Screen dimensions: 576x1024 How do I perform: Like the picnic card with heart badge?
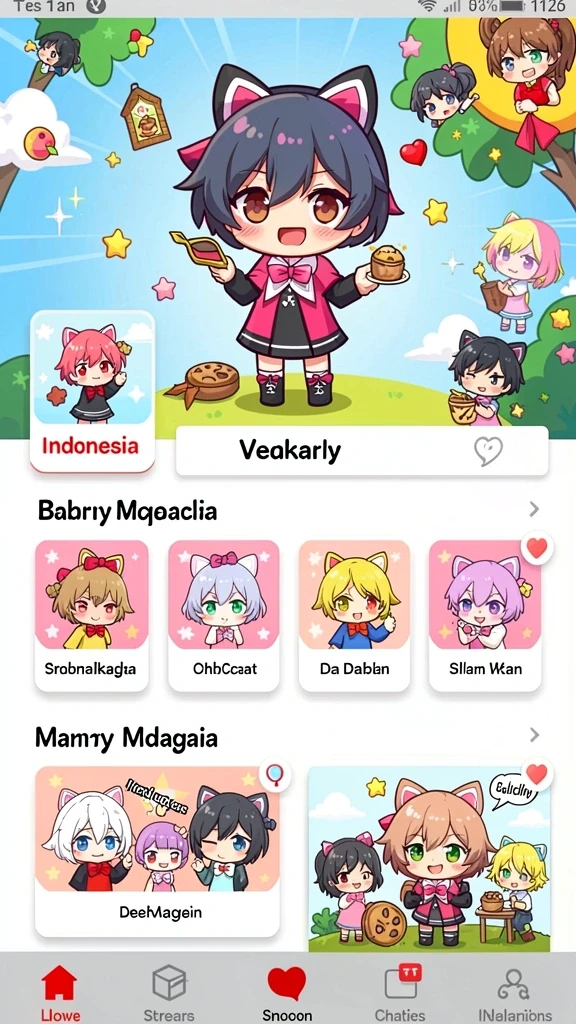(x=537, y=775)
